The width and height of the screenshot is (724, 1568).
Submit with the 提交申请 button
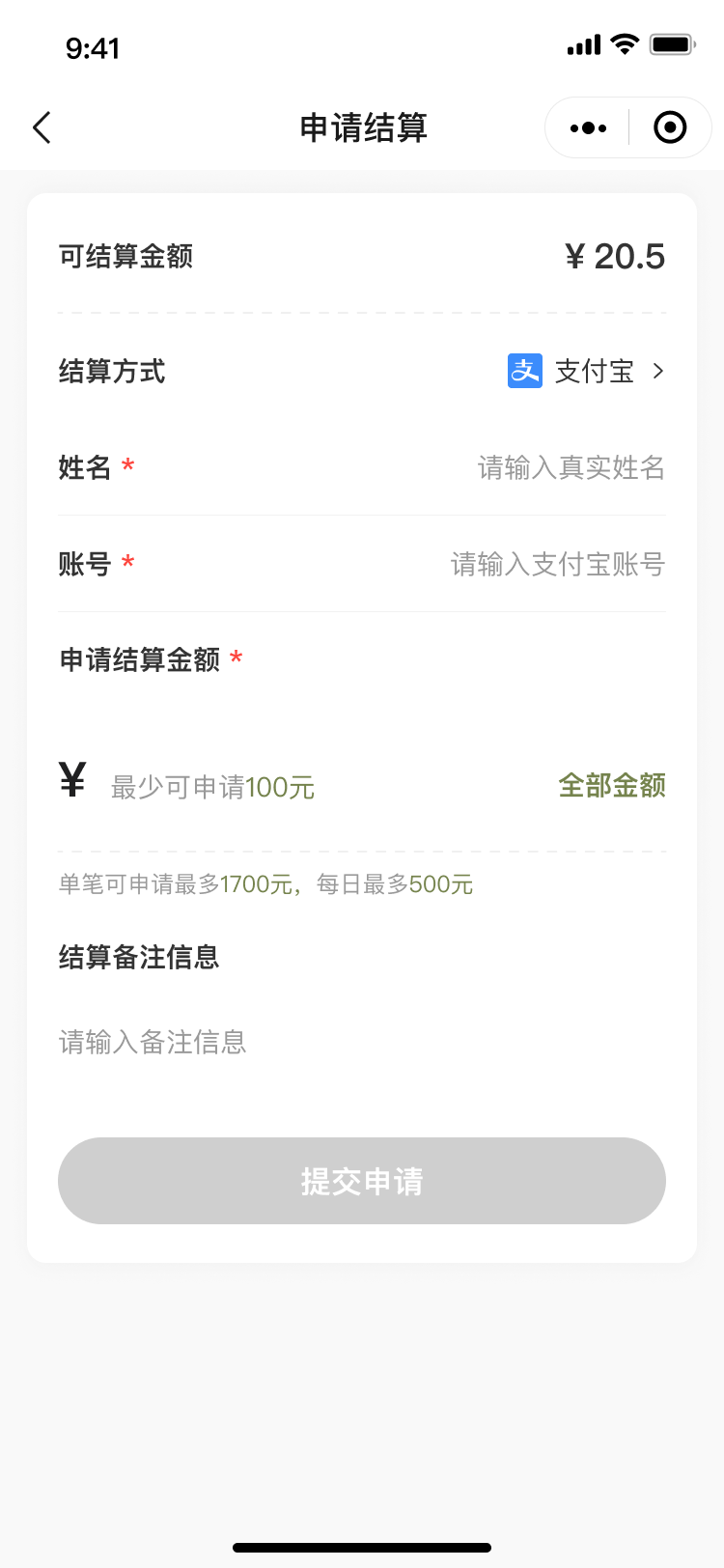pyautogui.click(x=362, y=1181)
